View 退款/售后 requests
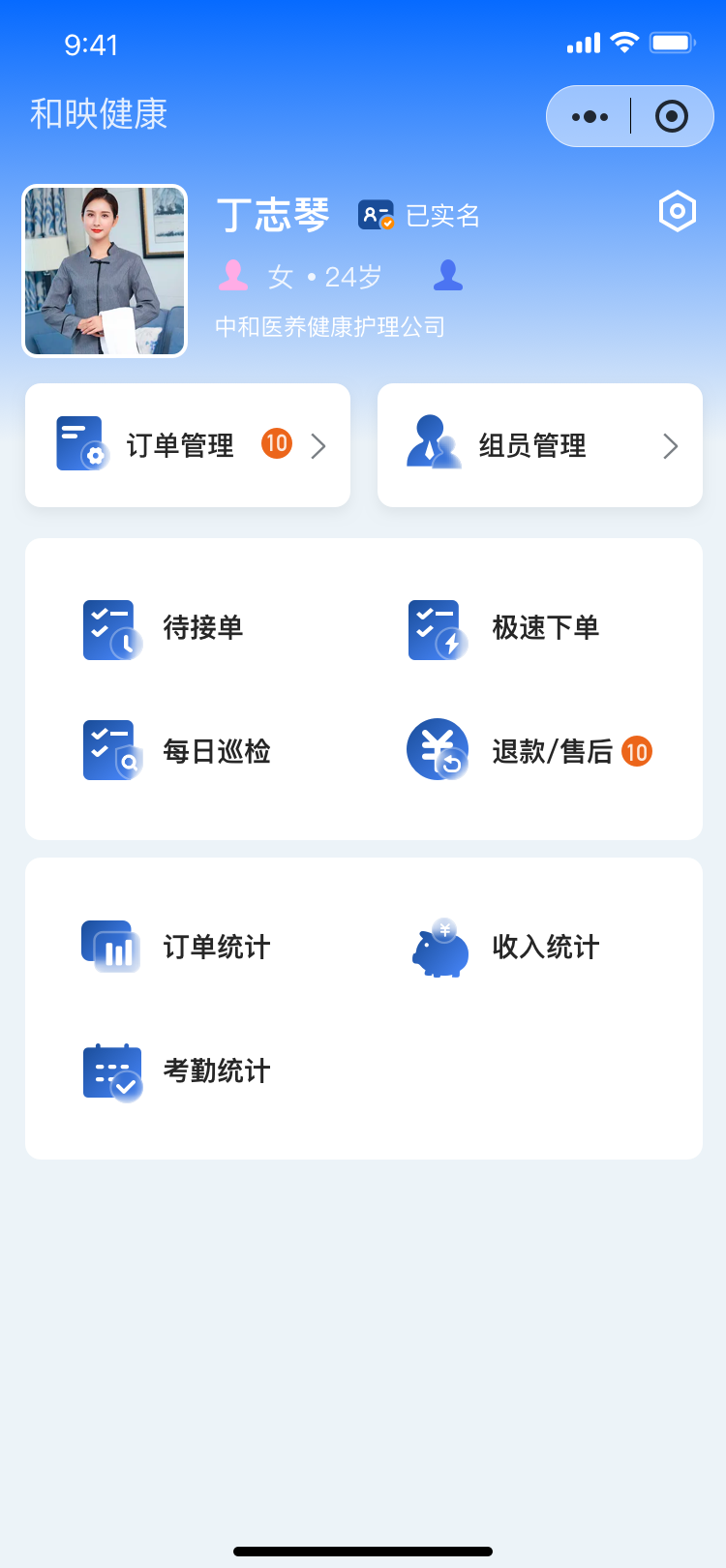 pyautogui.click(x=529, y=751)
